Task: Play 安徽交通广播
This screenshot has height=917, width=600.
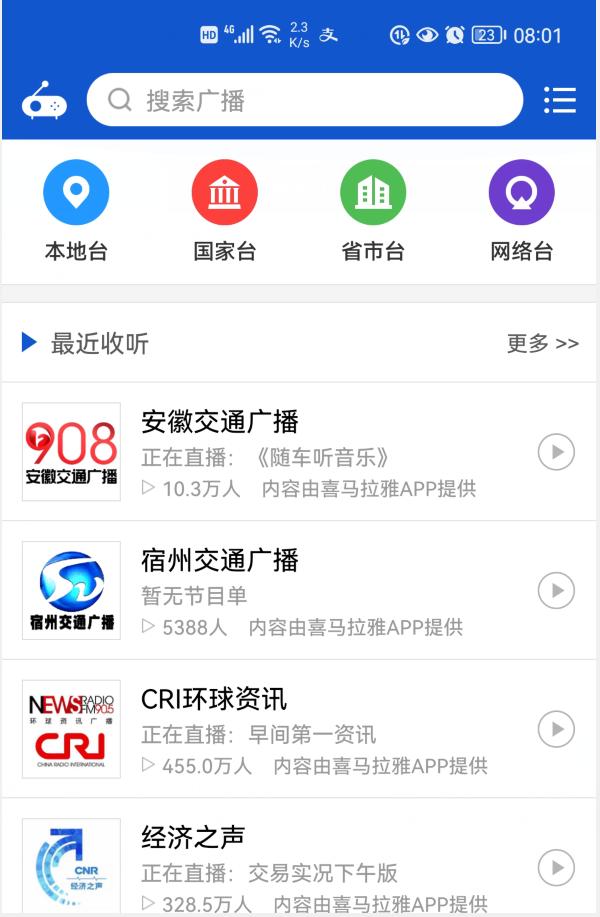Action: (556, 452)
